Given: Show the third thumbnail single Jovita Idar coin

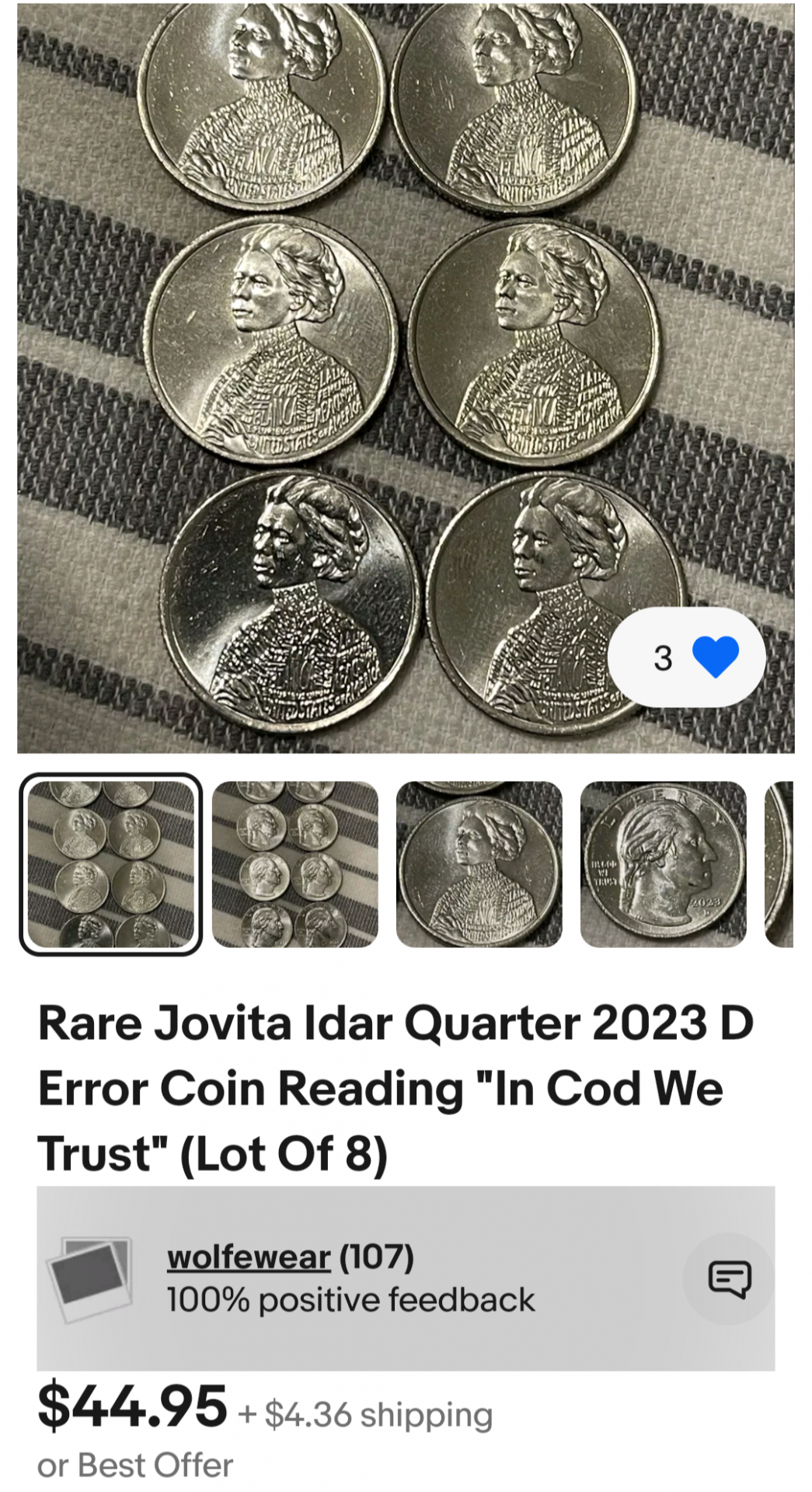Looking at the screenshot, I should (x=479, y=864).
